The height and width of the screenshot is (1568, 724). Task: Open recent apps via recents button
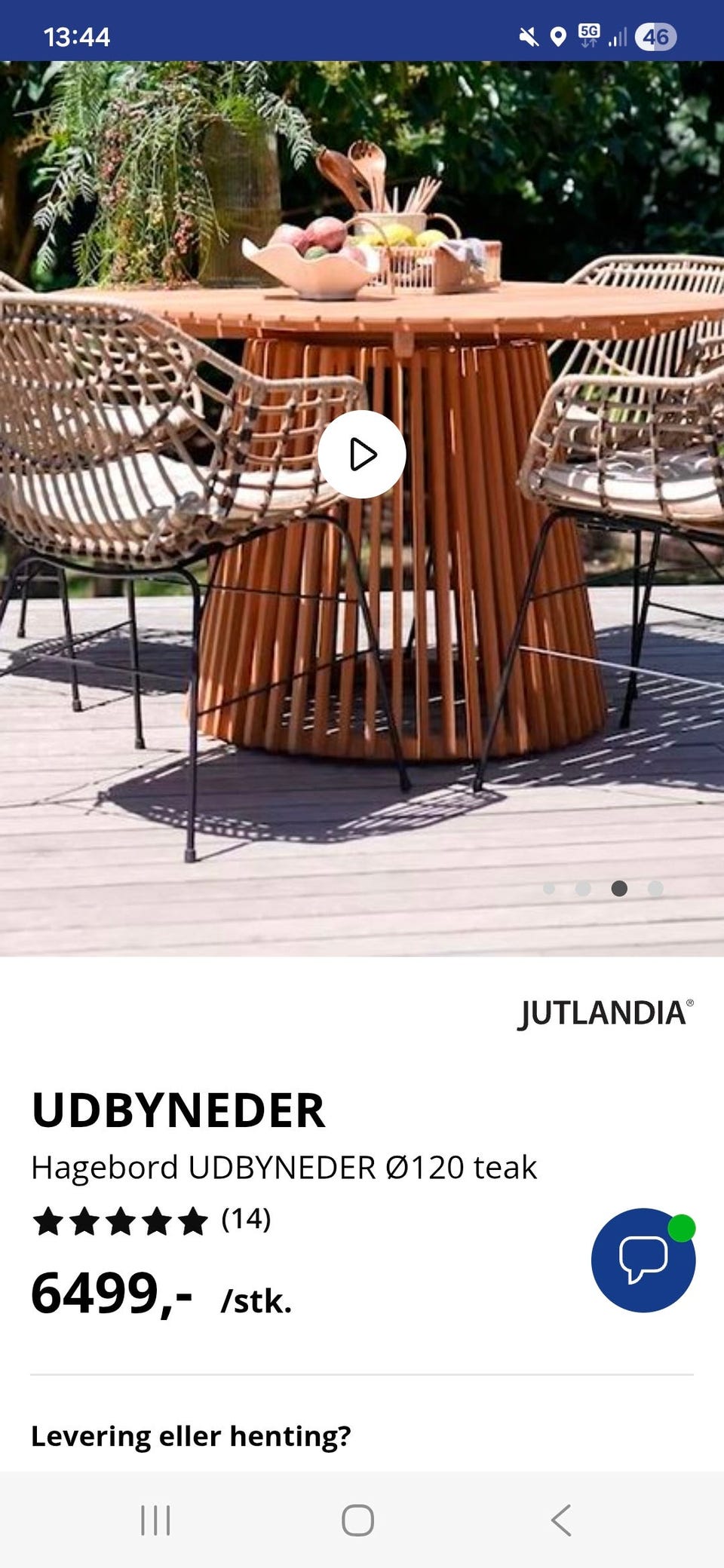[155, 1521]
